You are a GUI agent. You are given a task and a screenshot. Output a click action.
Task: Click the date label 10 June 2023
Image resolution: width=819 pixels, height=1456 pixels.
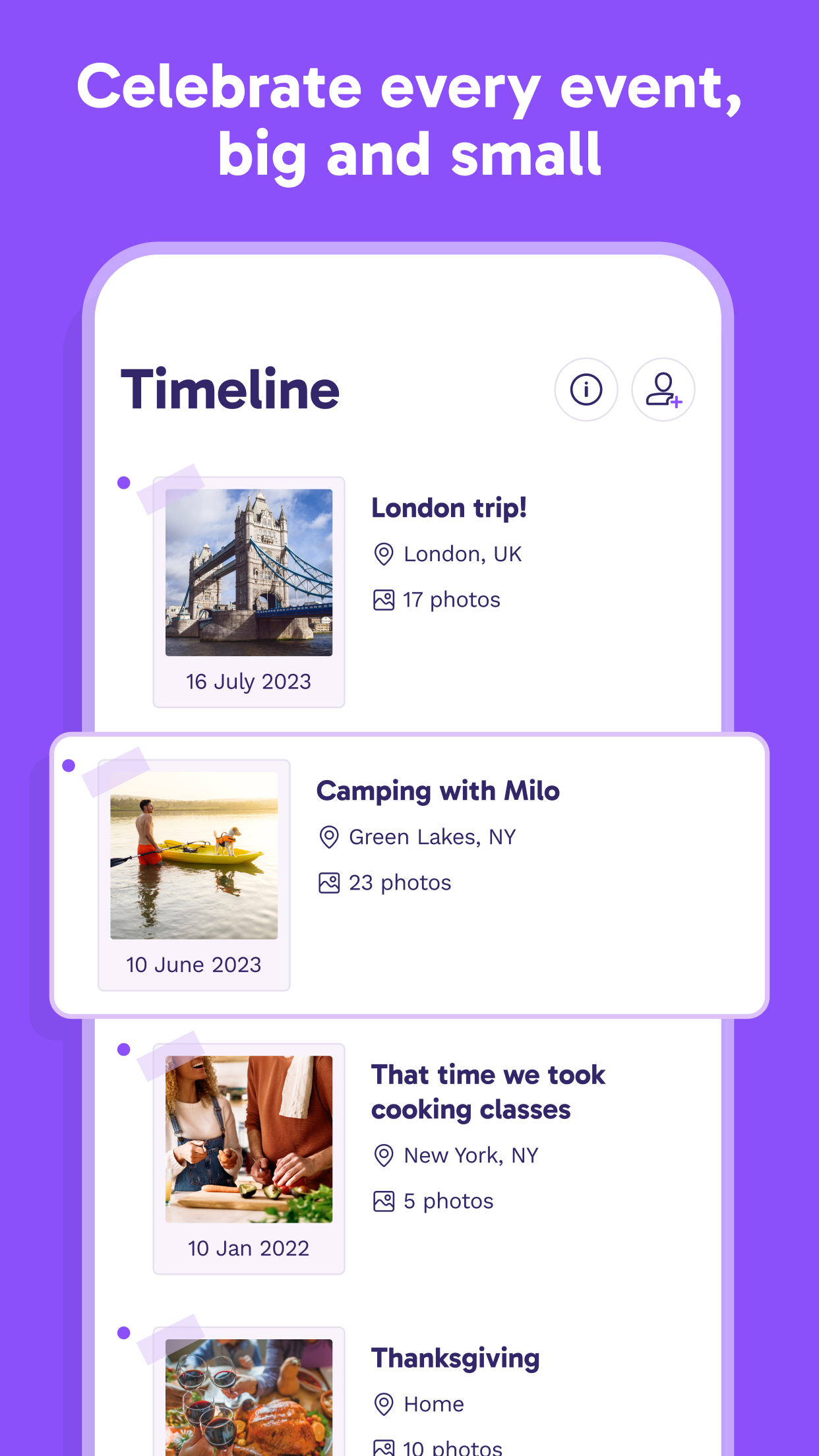pyautogui.click(x=193, y=964)
